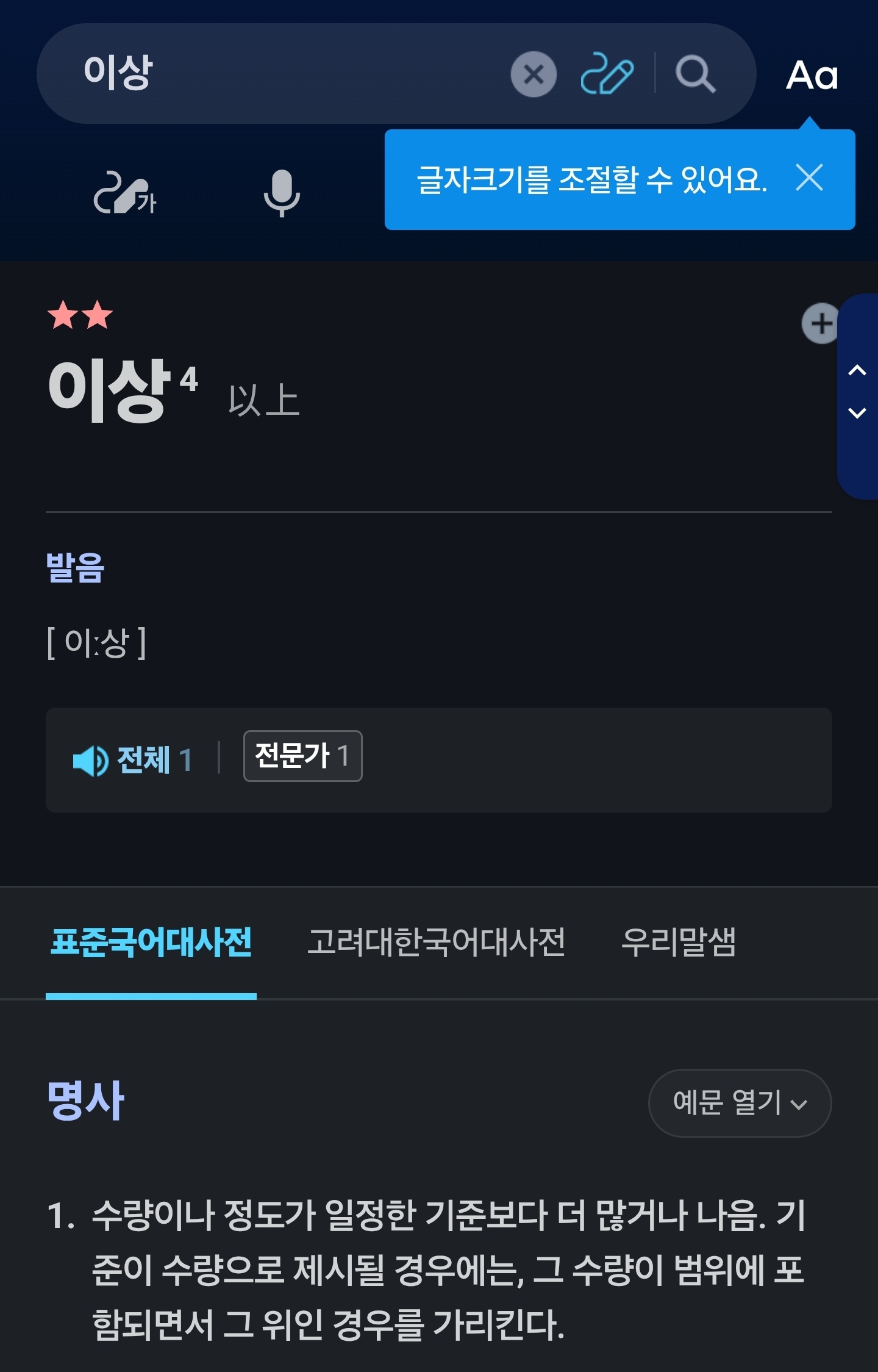
Task: Go to previous entry with the up chevron
Action: click(x=857, y=370)
